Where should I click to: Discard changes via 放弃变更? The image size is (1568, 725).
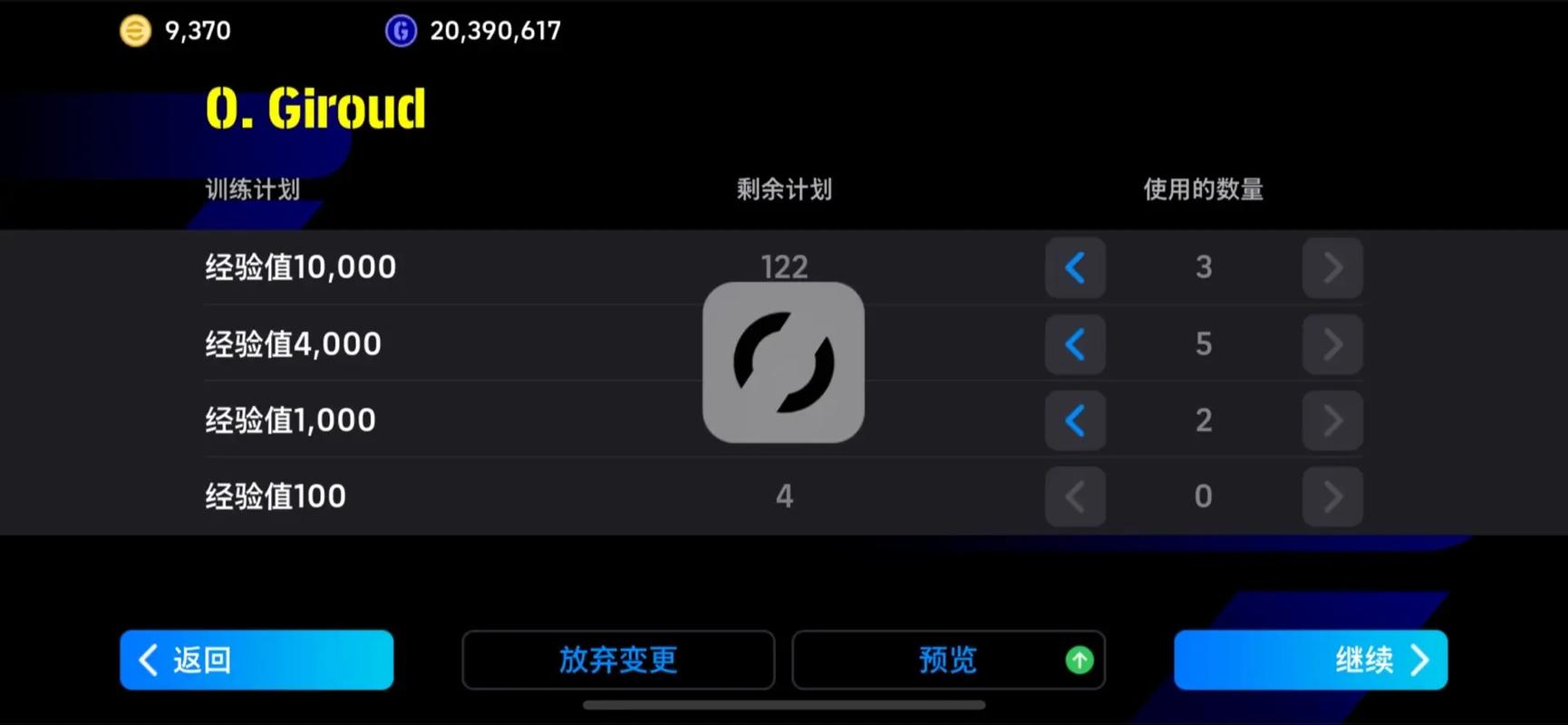point(618,660)
